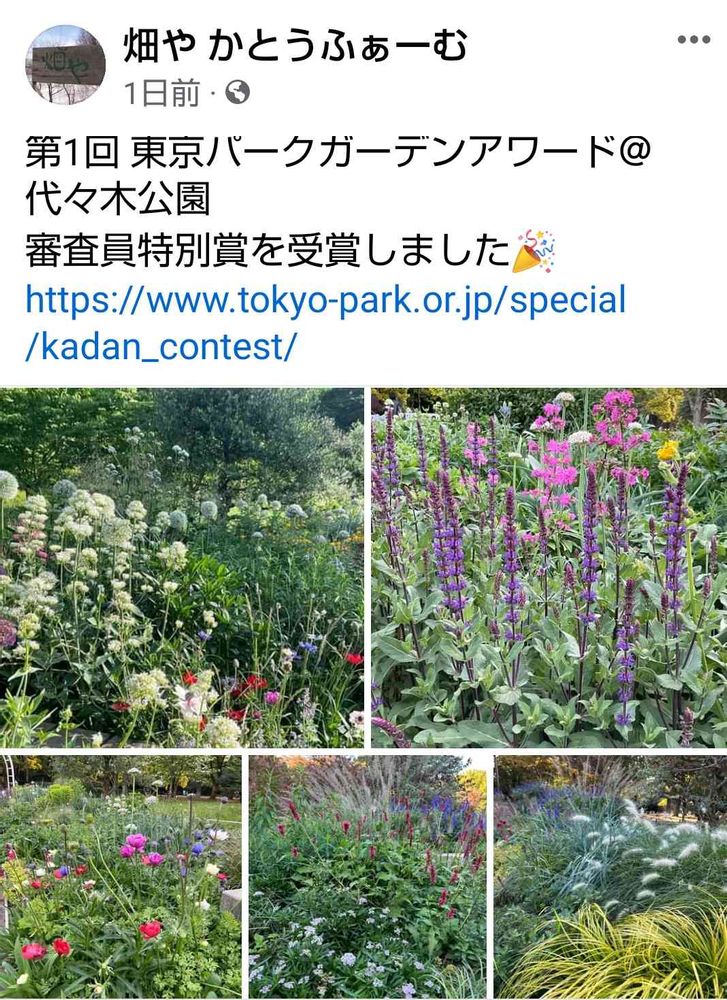Open the red persicaria flowers photo
Image resolution: width=727 pixels, height=1000 pixels.
point(367,878)
